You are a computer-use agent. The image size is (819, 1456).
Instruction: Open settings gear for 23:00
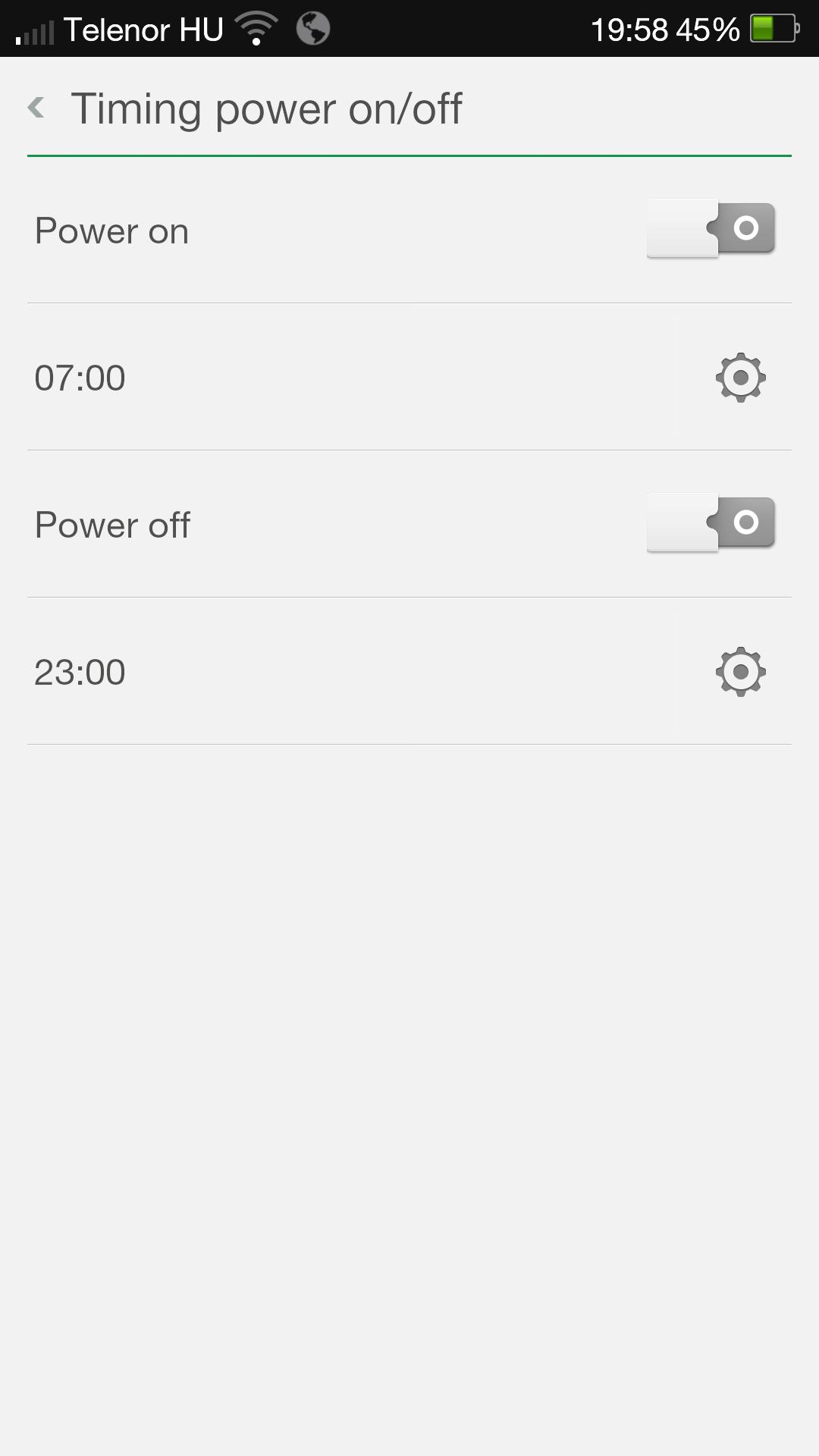click(x=740, y=671)
